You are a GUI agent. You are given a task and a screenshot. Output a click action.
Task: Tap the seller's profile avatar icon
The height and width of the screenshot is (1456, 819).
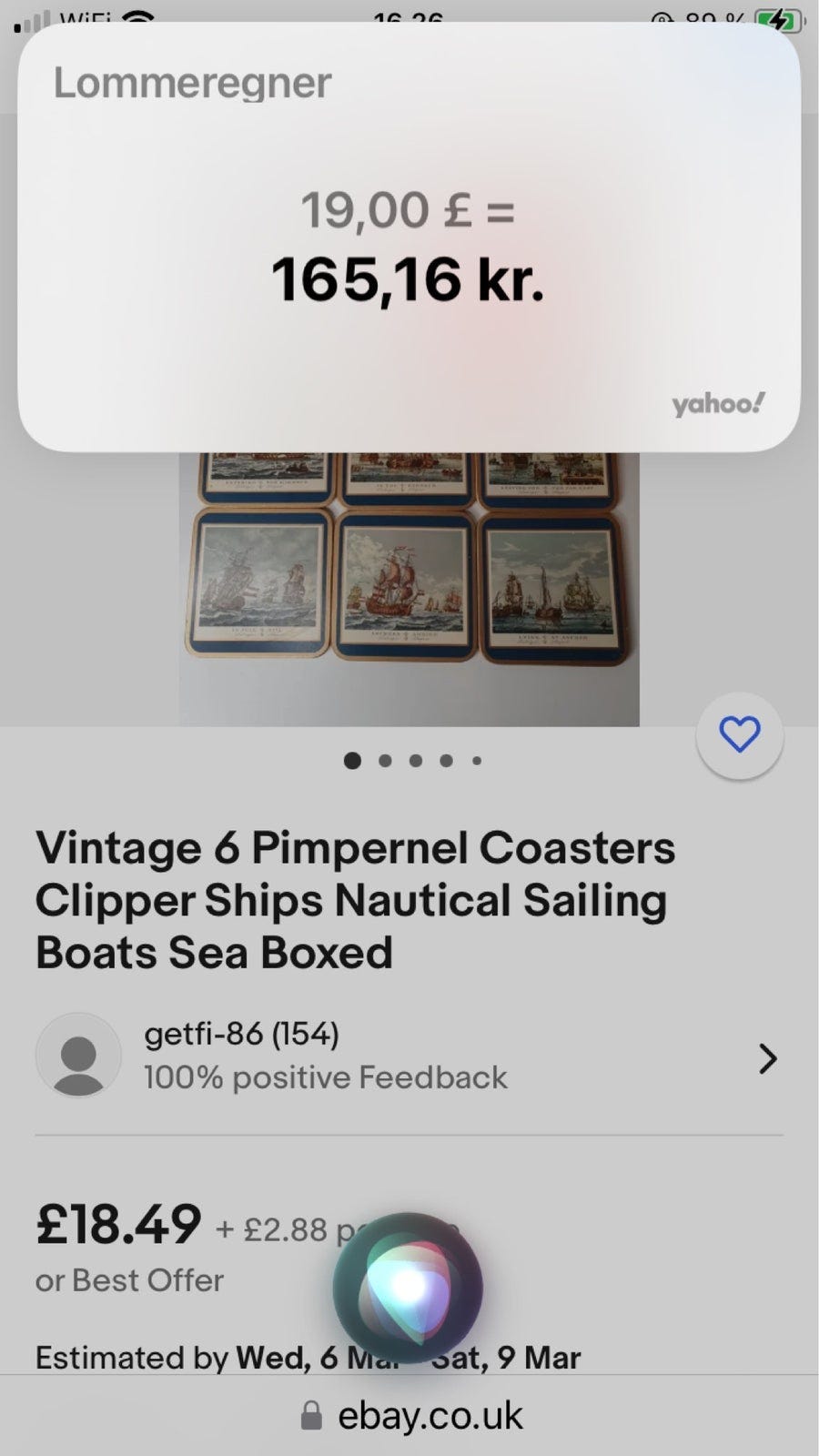pyautogui.click(x=78, y=1056)
